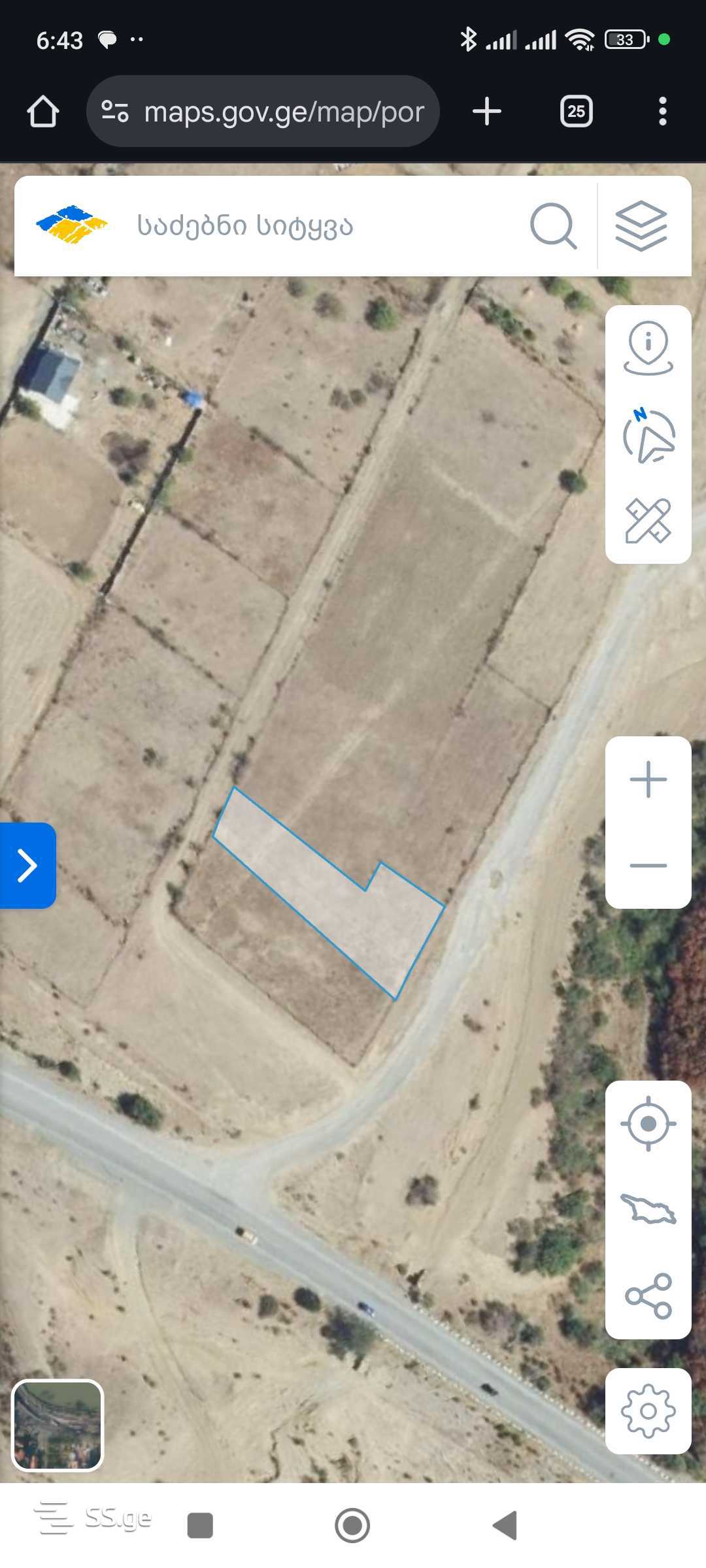Image resolution: width=706 pixels, height=1568 pixels.
Task: Switch basemap using the thumbnail preview
Action: [58, 1425]
